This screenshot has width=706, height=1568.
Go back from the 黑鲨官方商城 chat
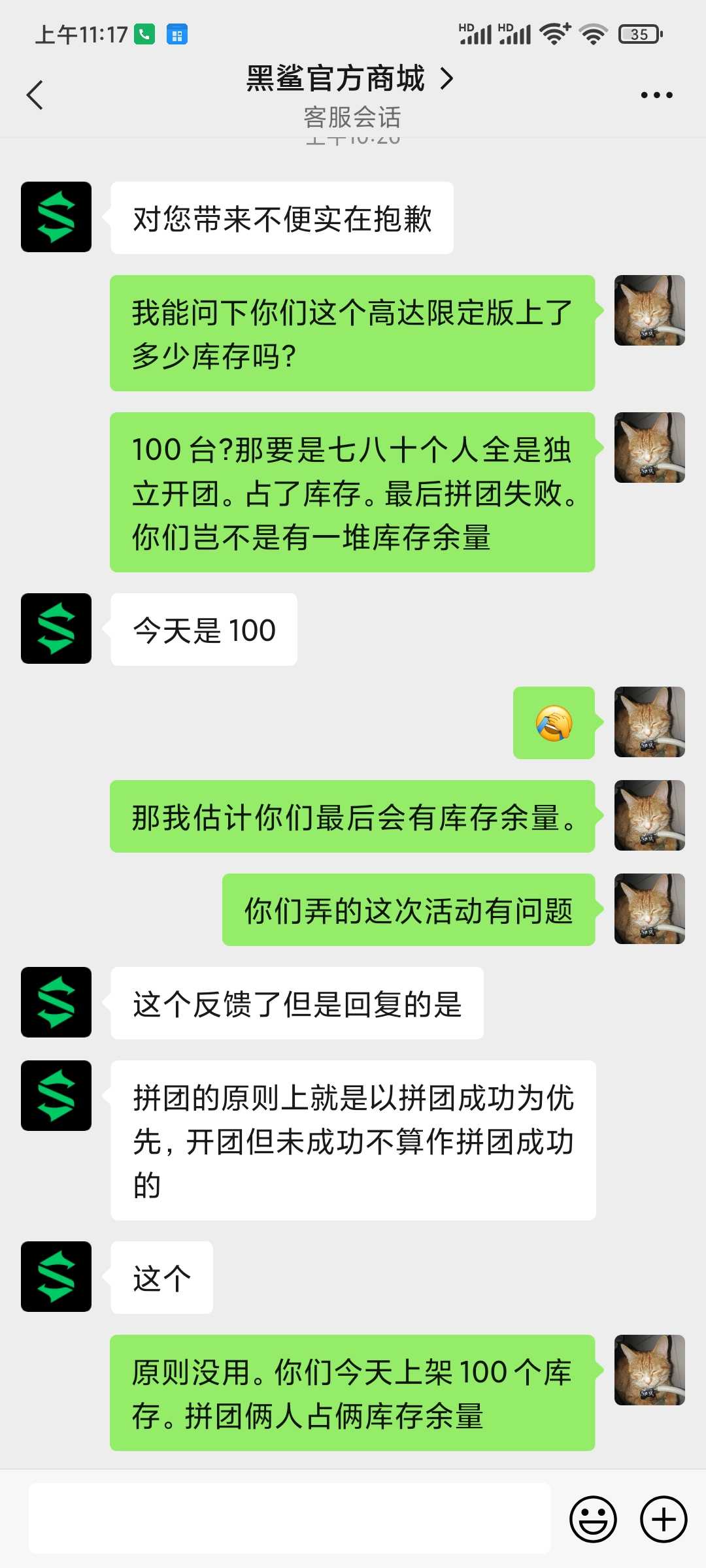pos(35,95)
